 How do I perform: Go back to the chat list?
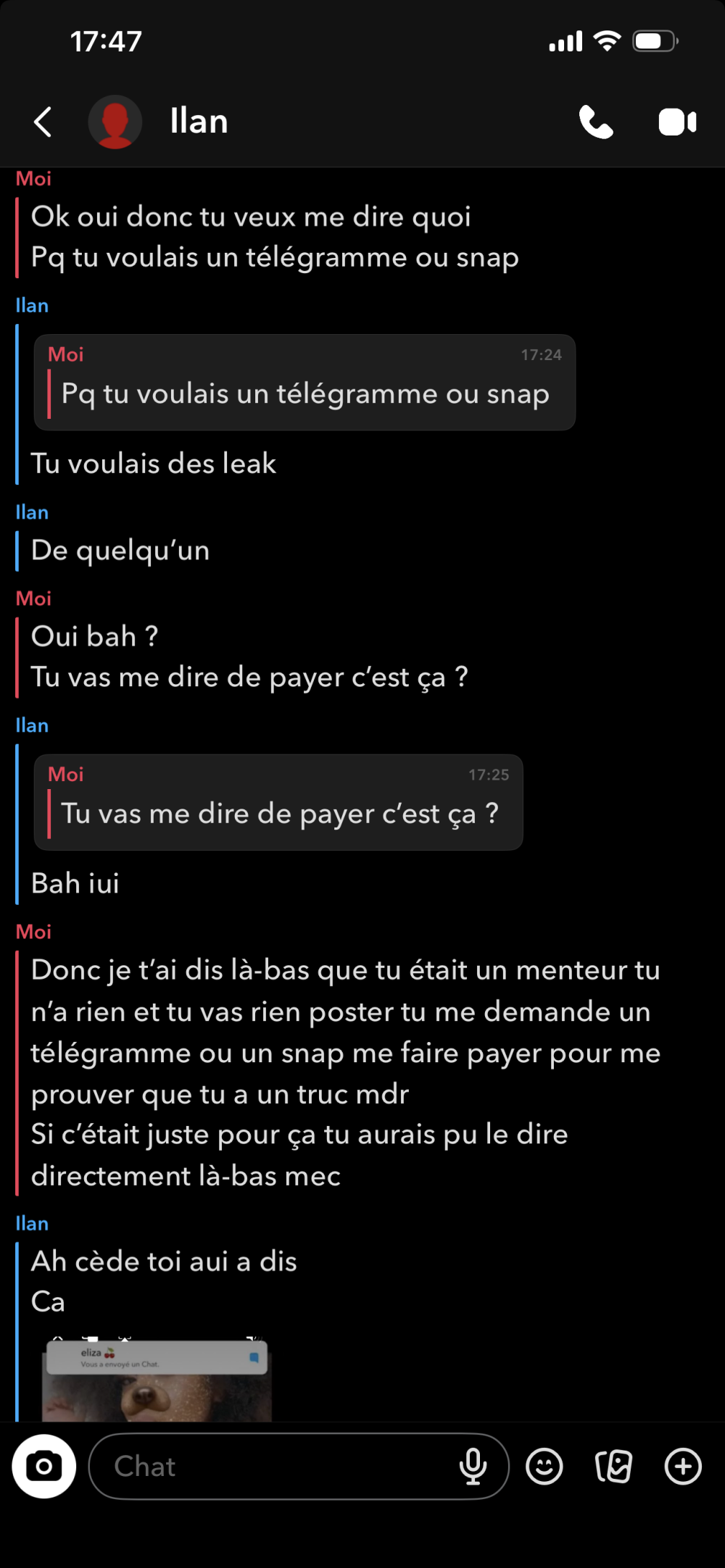click(x=43, y=122)
